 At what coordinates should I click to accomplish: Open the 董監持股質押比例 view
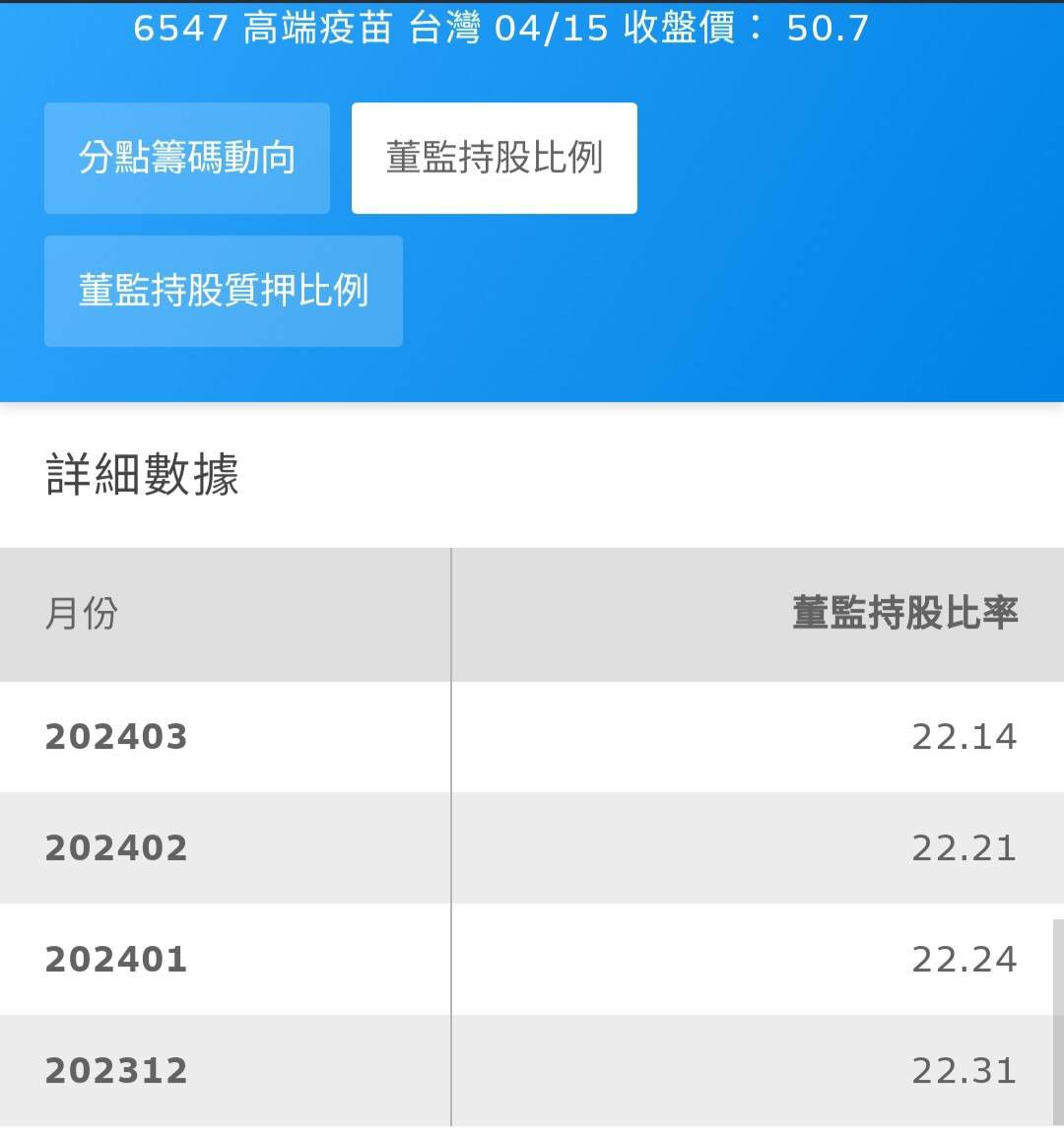pyautogui.click(x=223, y=292)
